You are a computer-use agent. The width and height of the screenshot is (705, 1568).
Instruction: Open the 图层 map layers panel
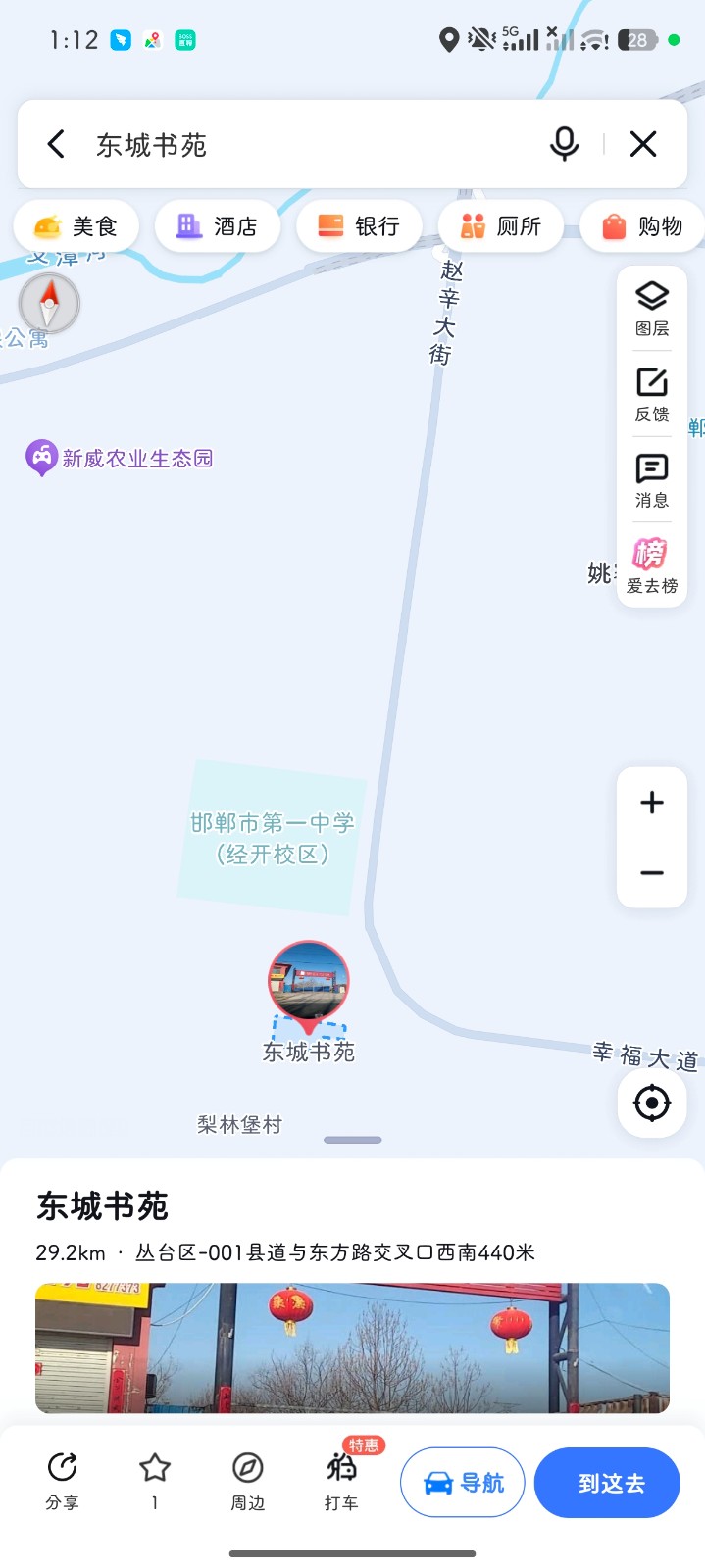tap(652, 309)
